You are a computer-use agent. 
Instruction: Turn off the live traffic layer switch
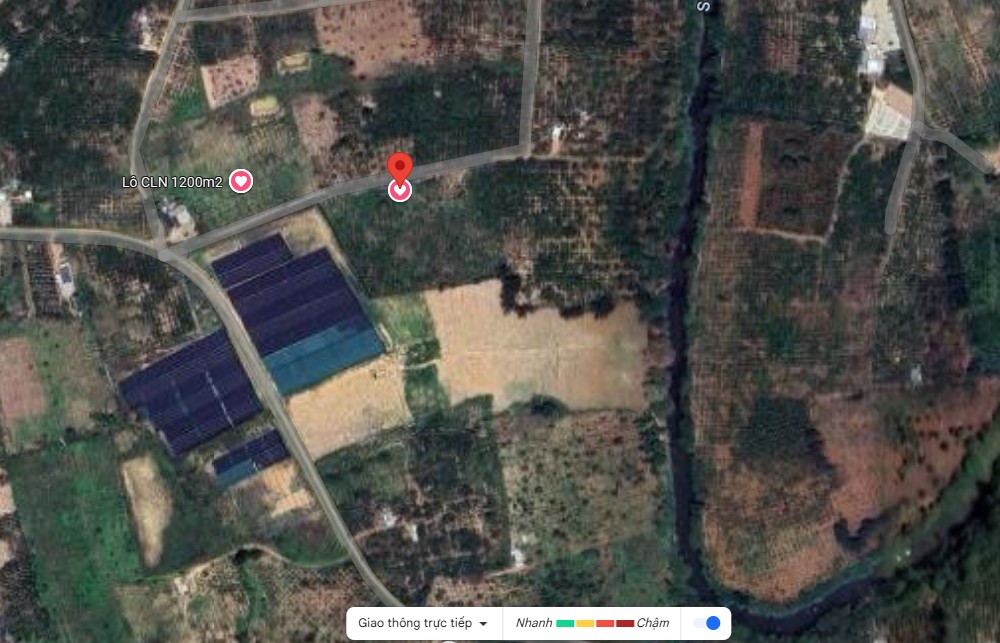pos(708,623)
